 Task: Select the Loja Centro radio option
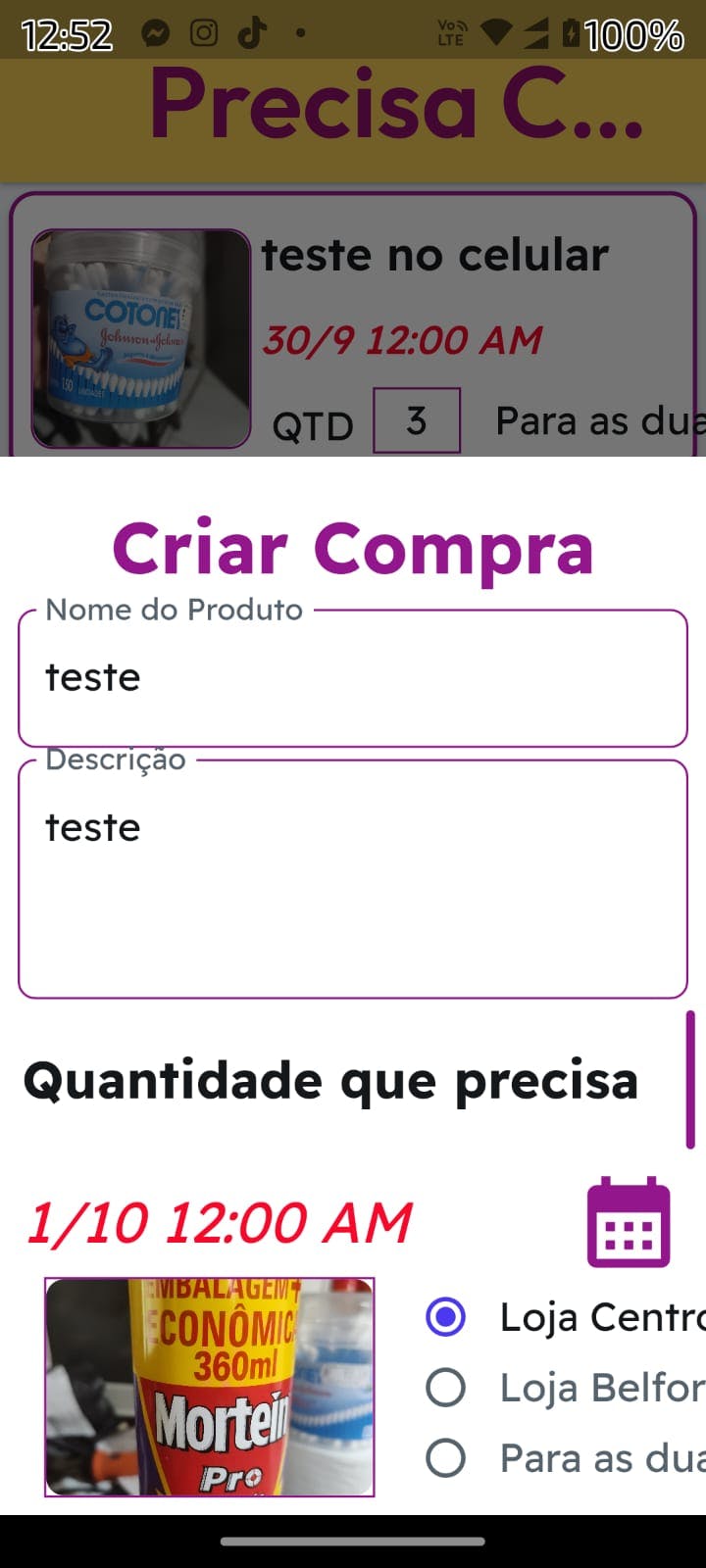(446, 1317)
